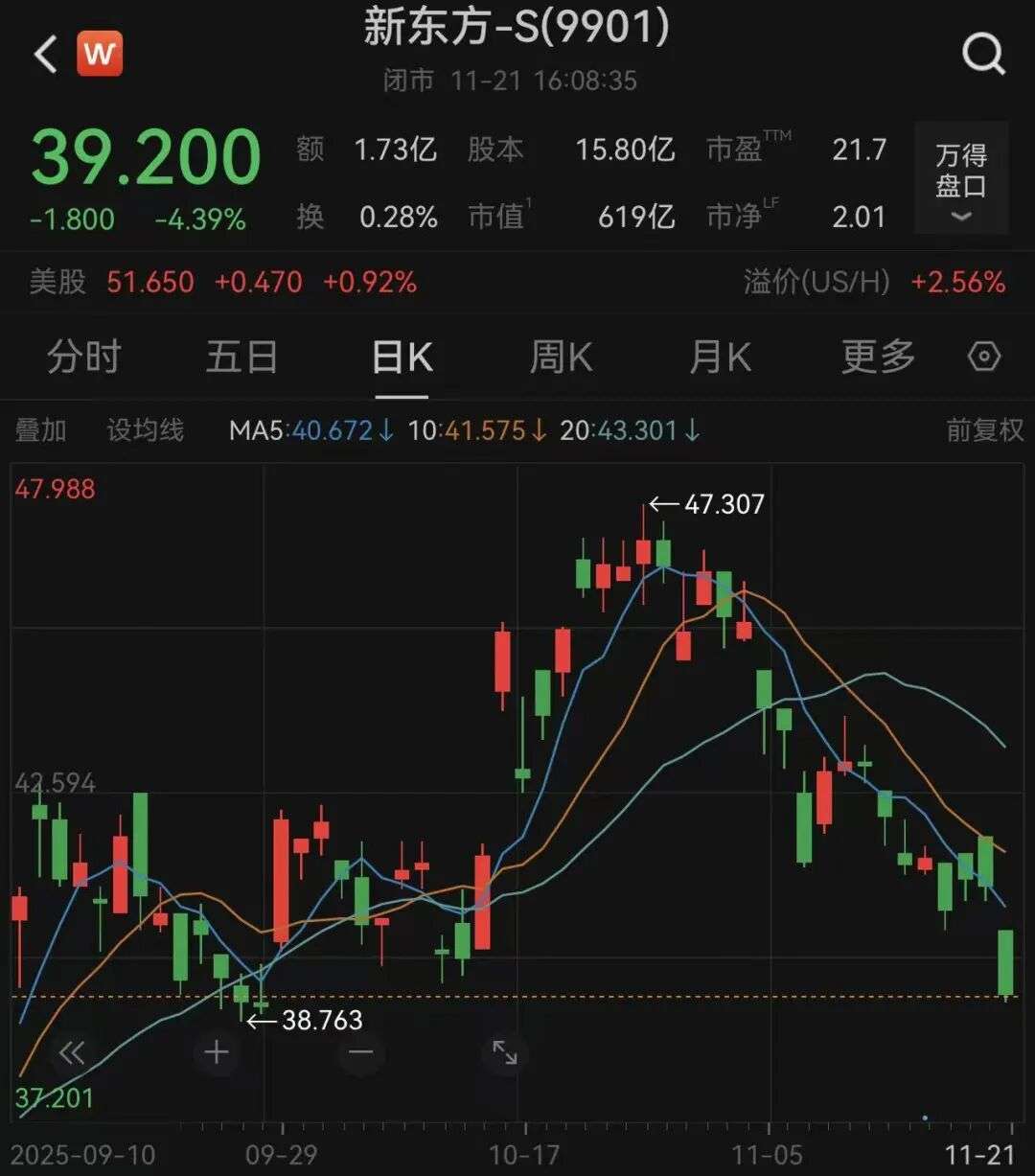Change the 前复权 adjustment mode
This screenshot has height=1176, width=1035.
coord(984,430)
